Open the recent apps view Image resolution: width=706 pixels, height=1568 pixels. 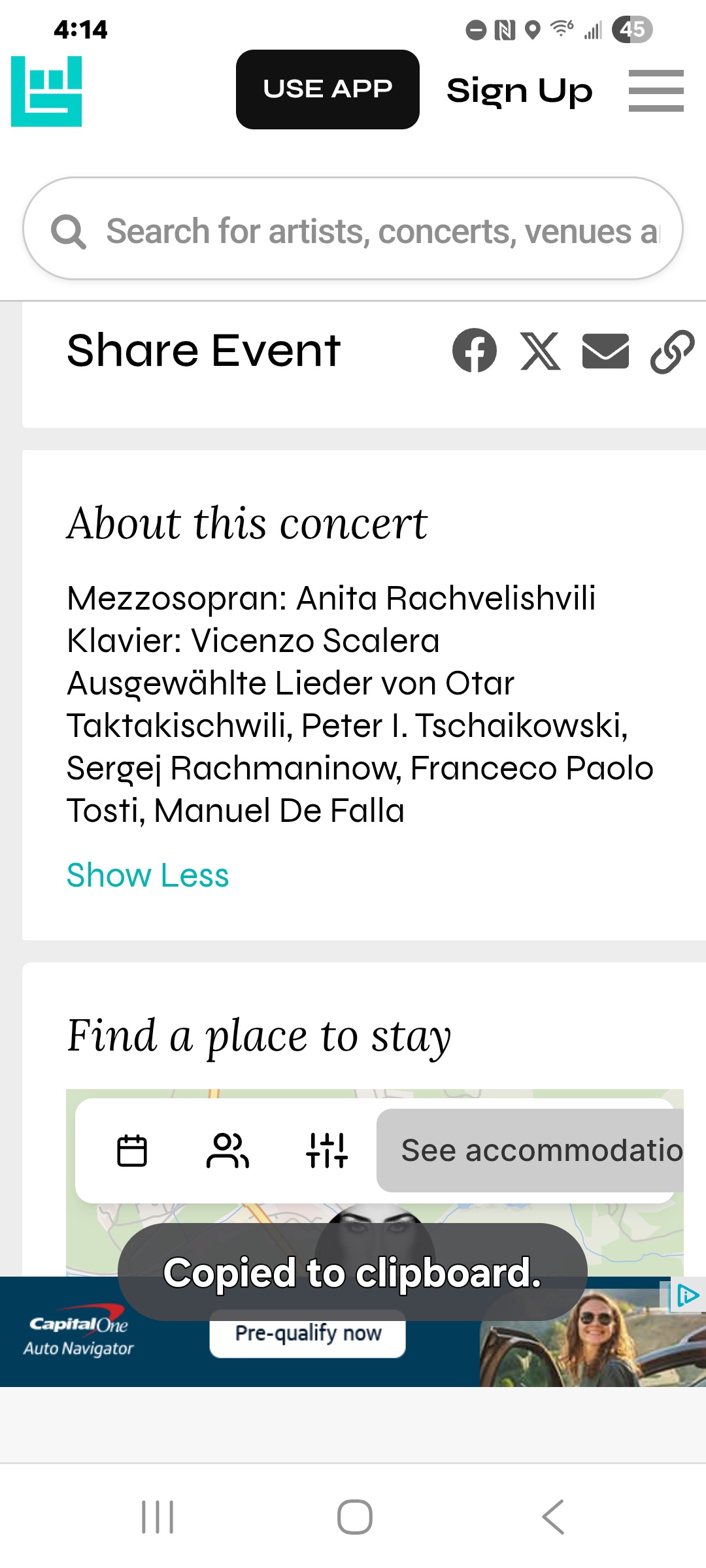[158, 1517]
